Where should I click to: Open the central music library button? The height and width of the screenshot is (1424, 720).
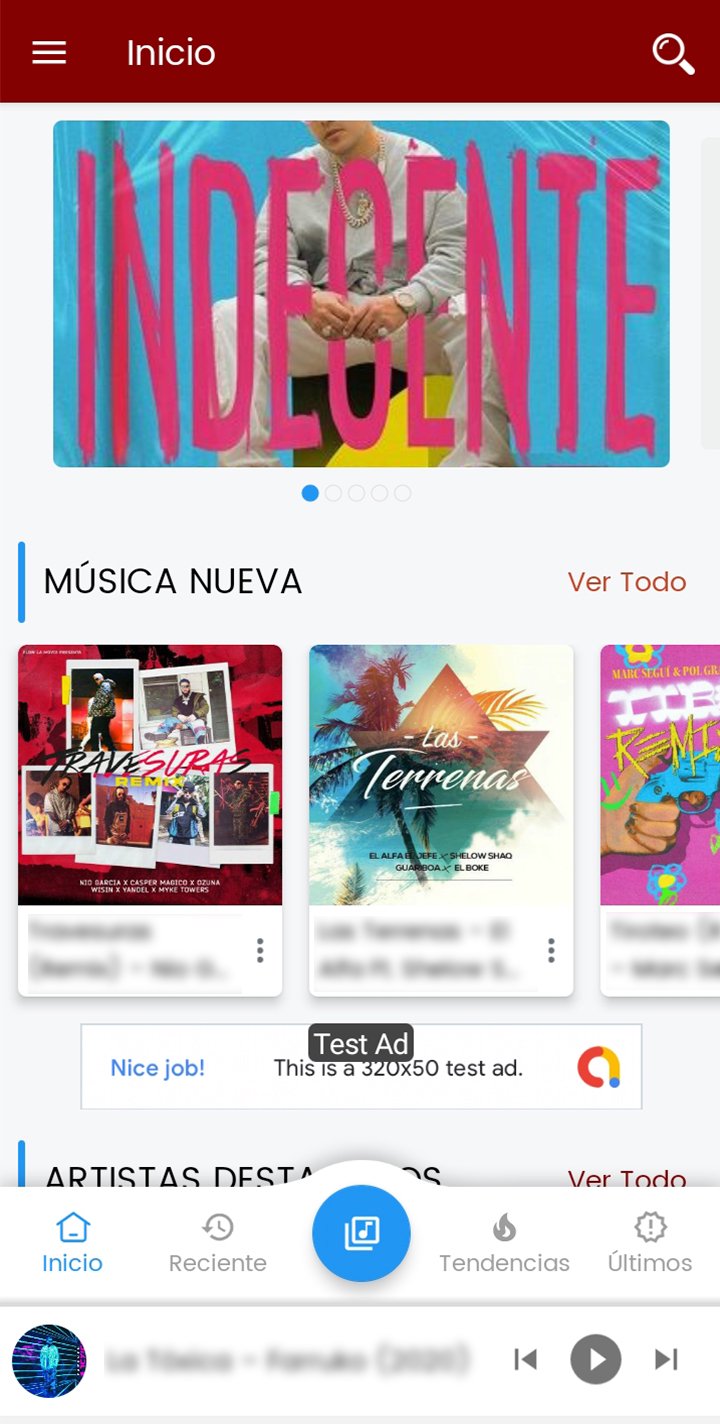(361, 1233)
